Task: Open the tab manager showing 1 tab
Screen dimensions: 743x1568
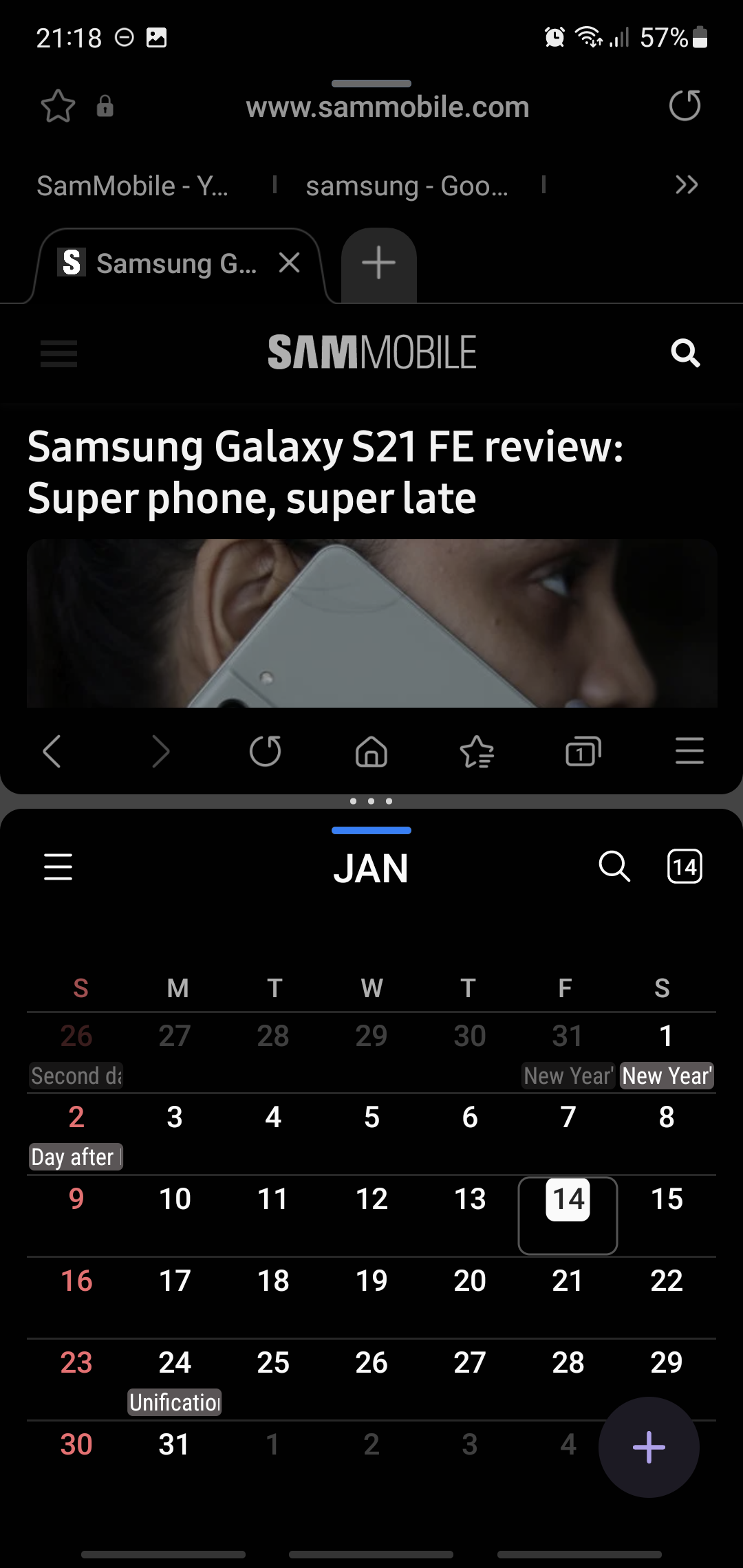Action: pyautogui.click(x=583, y=751)
